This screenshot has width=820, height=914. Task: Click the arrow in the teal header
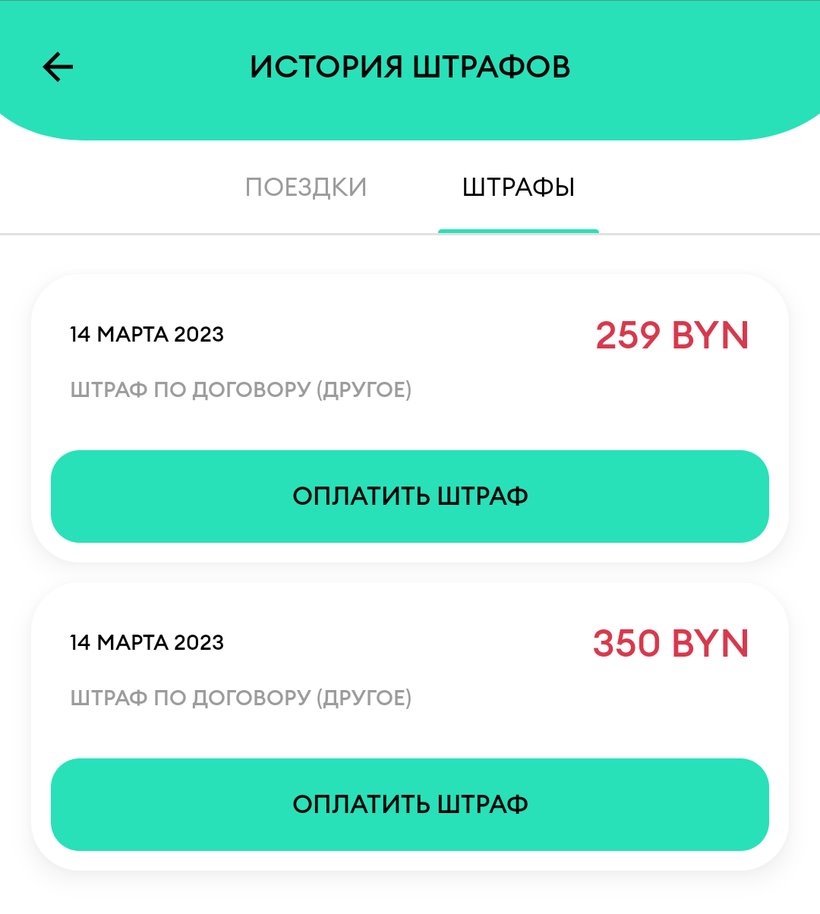pos(57,66)
